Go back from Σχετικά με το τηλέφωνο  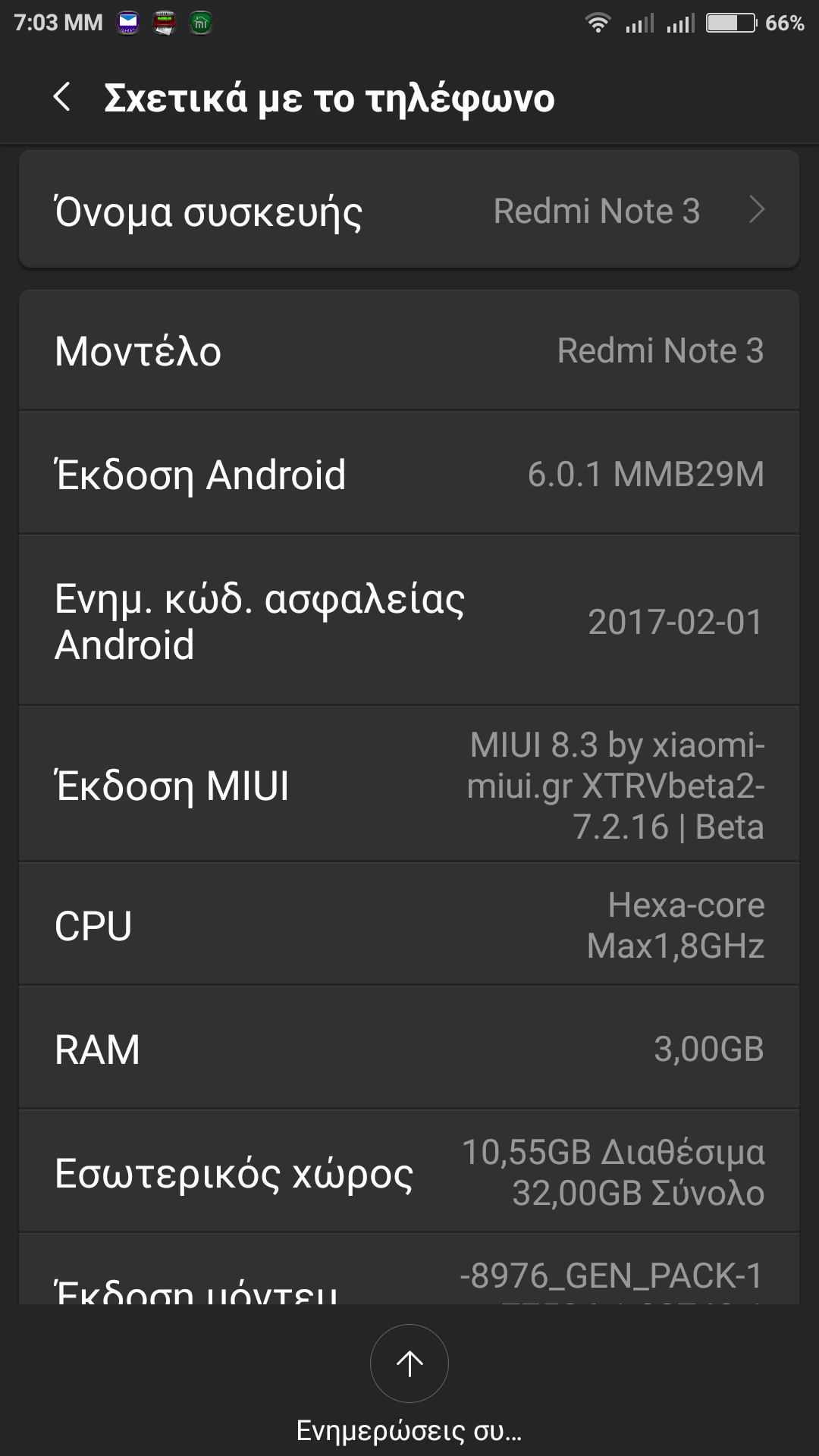click(62, 98)
